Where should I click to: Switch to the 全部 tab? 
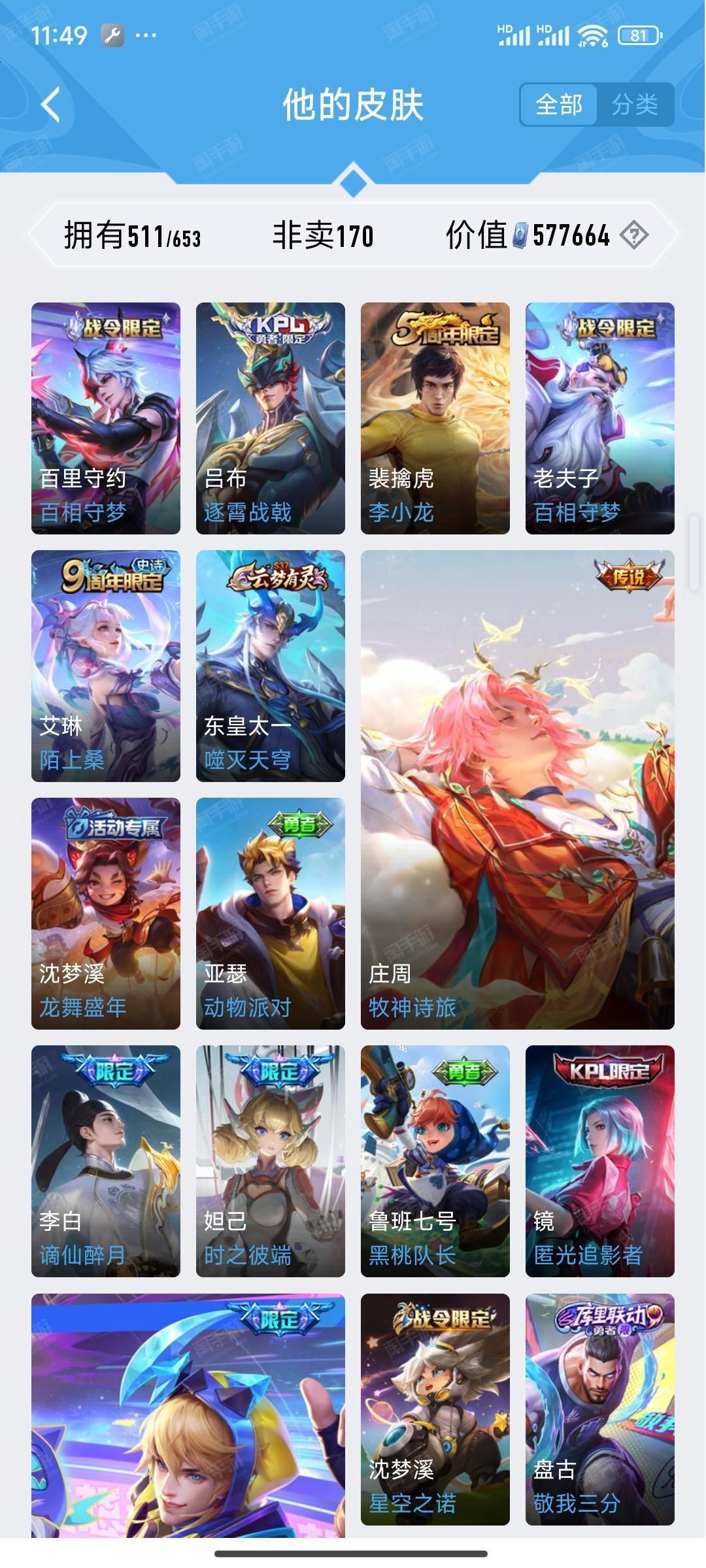[559, 105]
